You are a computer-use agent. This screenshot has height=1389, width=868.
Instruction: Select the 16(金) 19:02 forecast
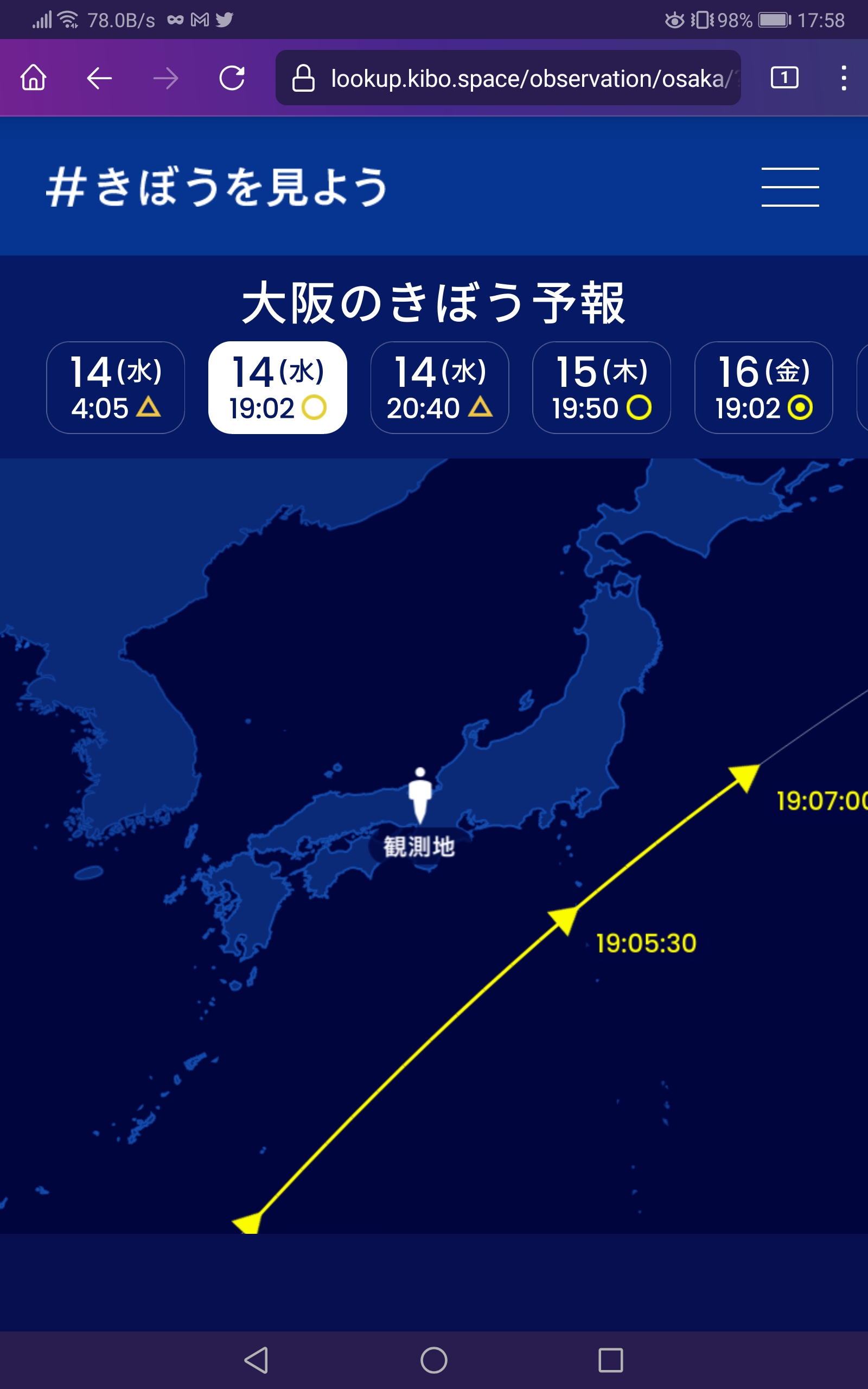pos(763,387)
